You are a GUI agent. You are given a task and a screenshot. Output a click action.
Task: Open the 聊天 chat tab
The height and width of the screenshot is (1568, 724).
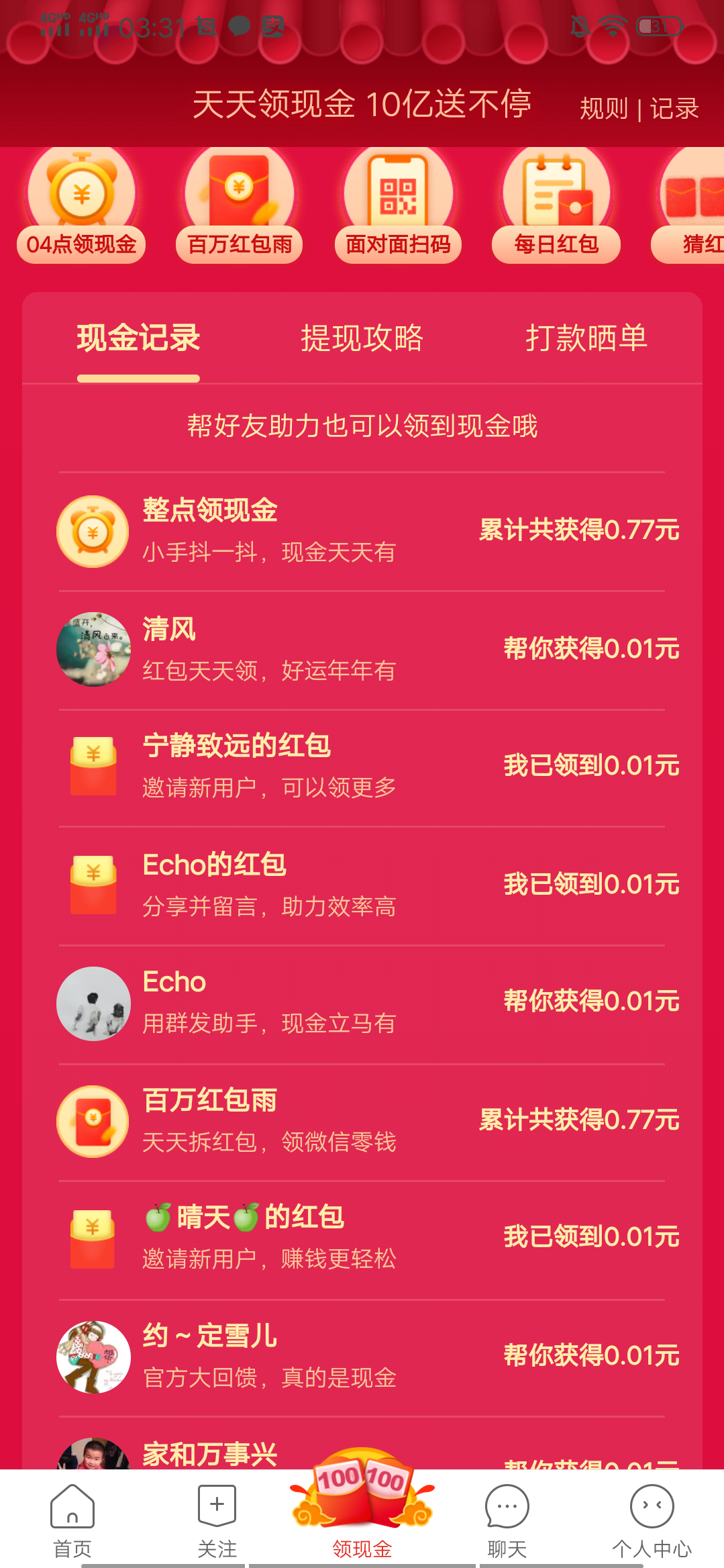point(507,1521)
